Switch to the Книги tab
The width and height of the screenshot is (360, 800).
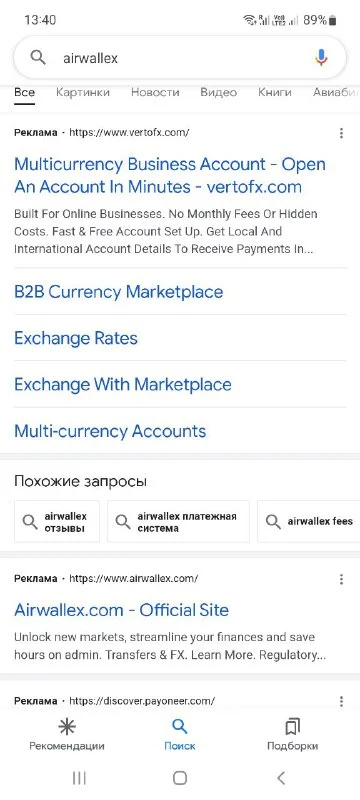point(274,92)
